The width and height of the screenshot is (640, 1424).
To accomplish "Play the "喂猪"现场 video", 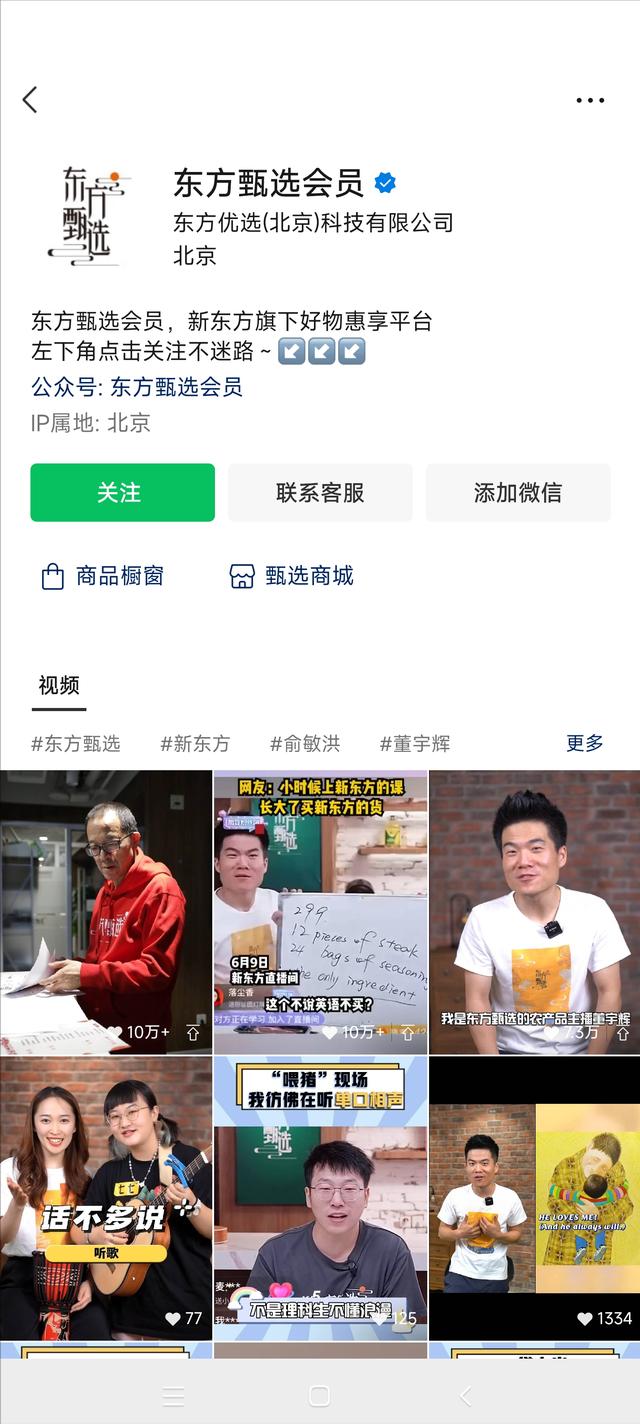I will pyautogui.click(x=320, y=1197).
